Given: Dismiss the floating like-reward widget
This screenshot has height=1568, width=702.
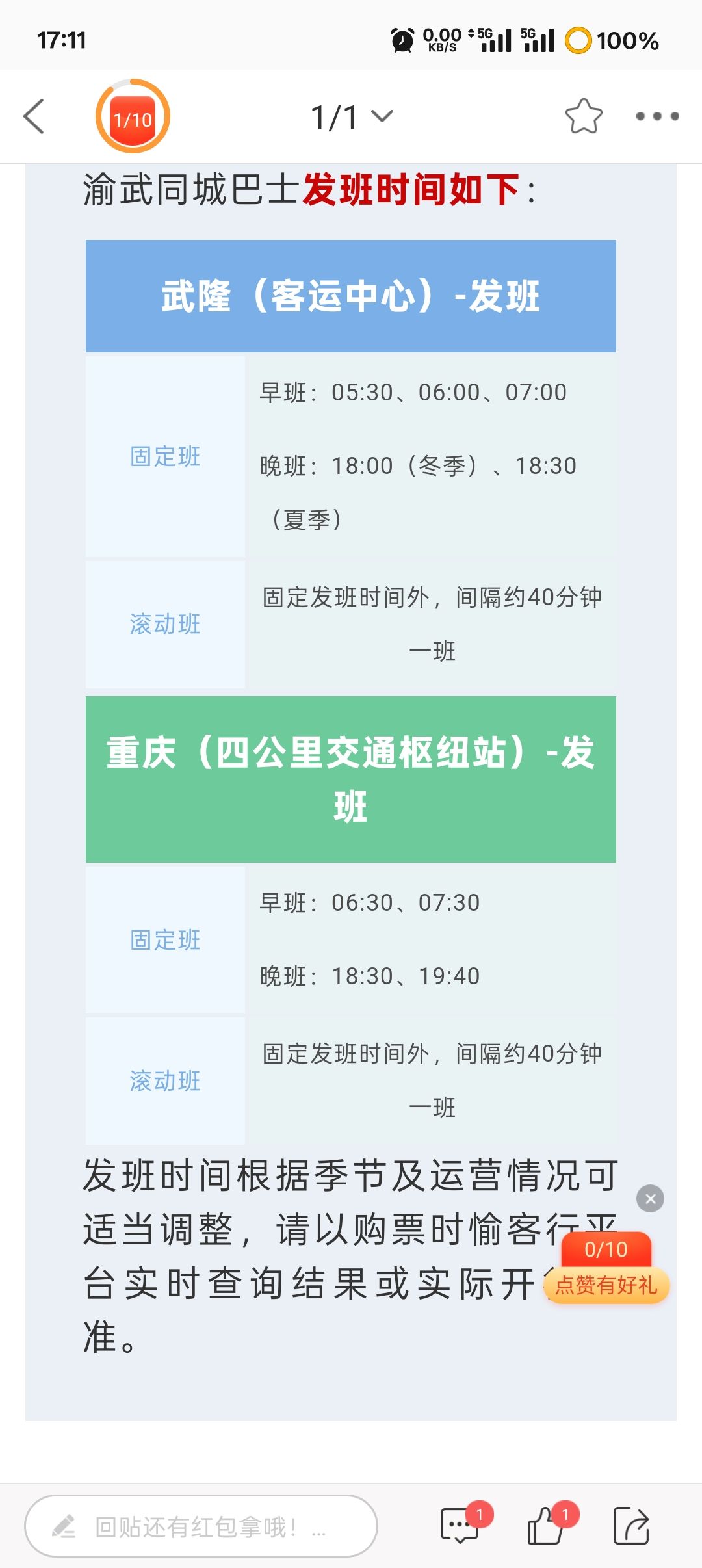Looking at the screenshot, I should pyautogui.click(x=650, y=1198).
